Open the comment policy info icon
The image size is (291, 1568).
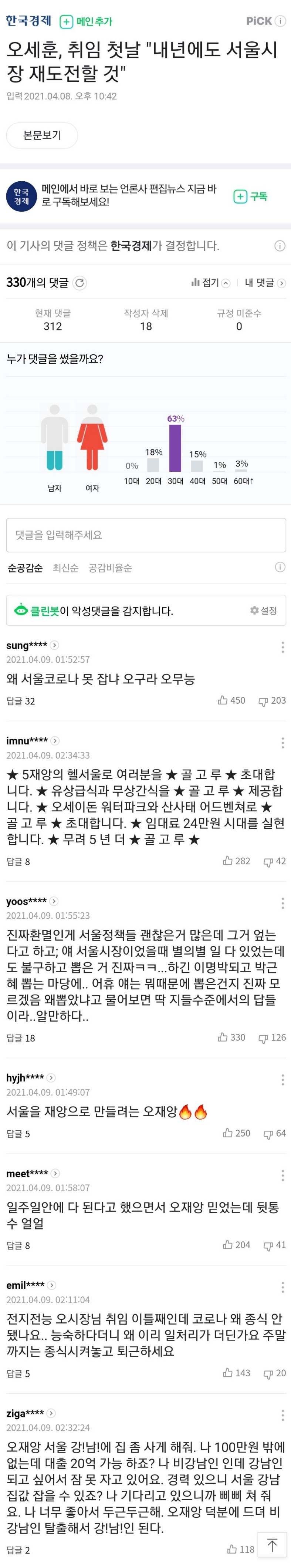click(280, 246)
